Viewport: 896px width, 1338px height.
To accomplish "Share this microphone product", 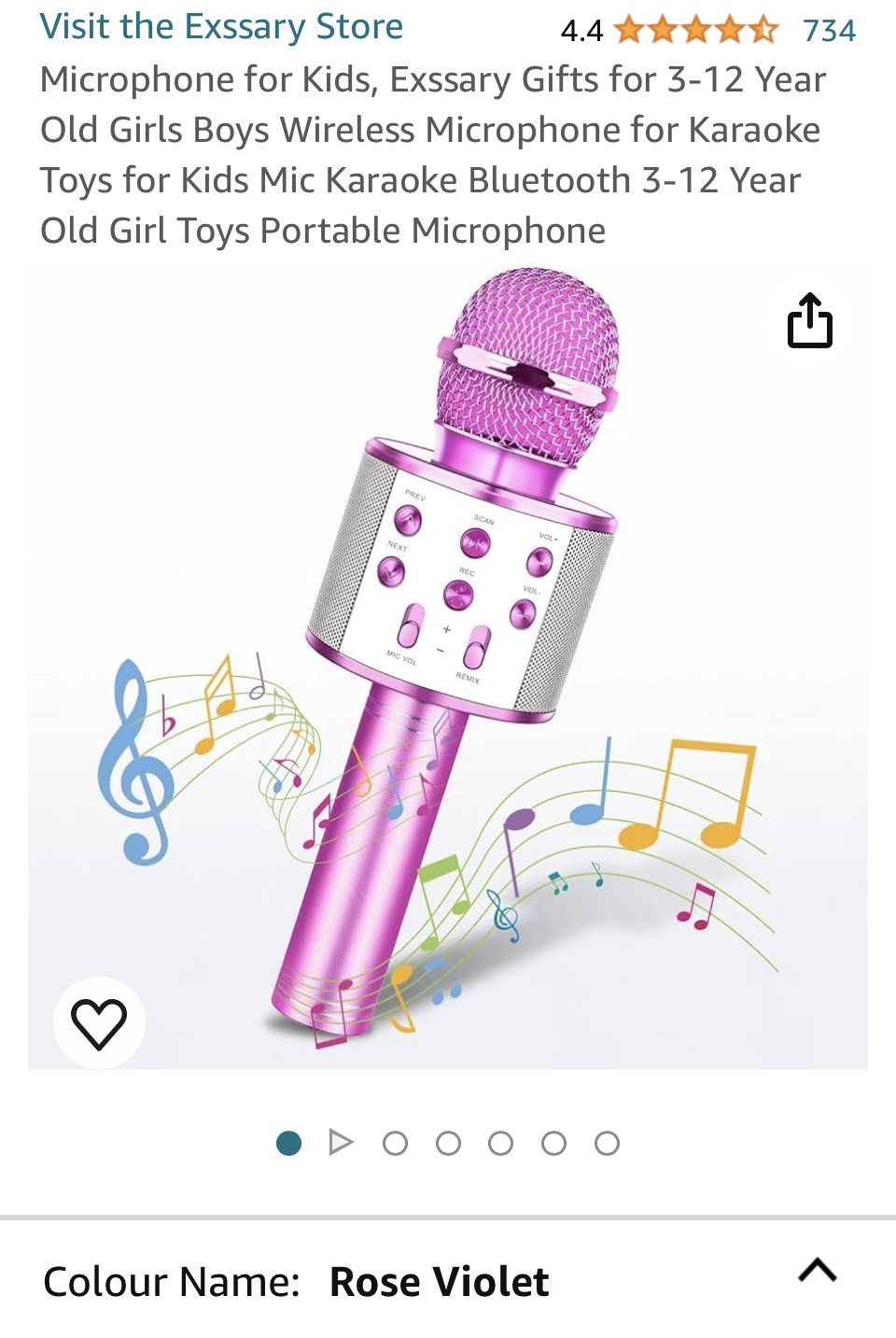I will click(x=809, y=320).
